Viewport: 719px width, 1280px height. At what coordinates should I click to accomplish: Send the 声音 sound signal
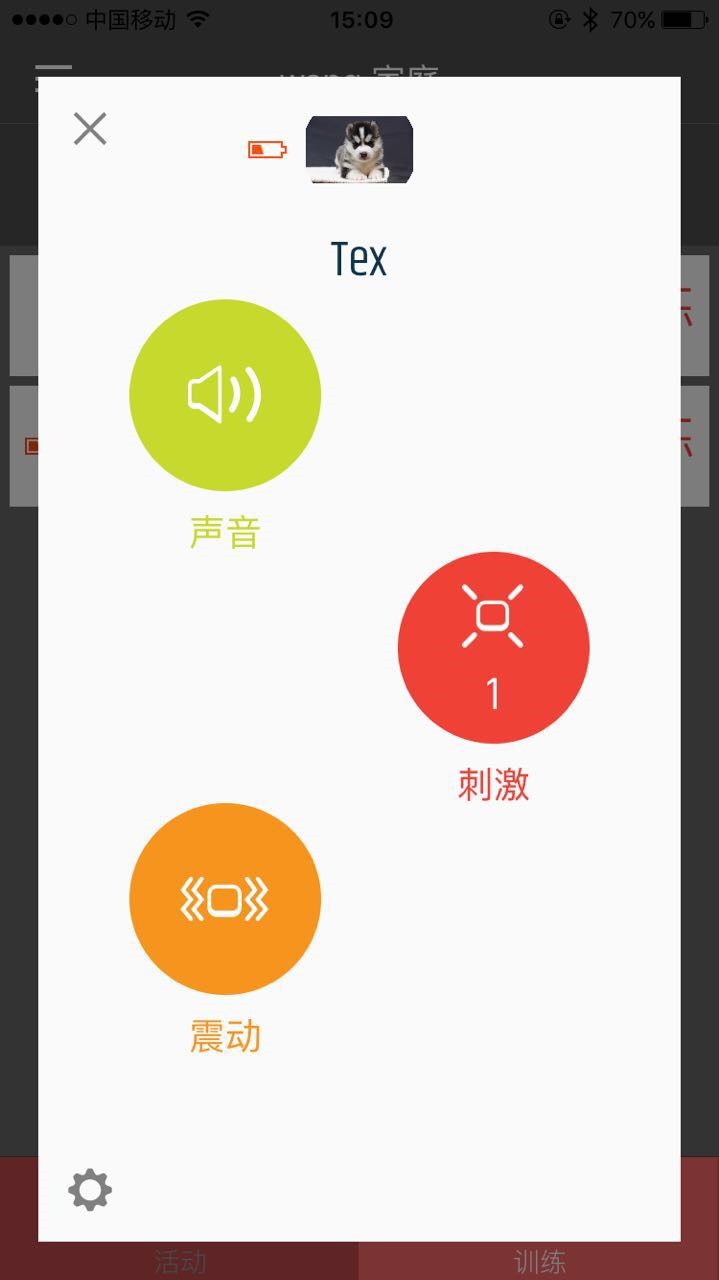(x=225, y=395)
